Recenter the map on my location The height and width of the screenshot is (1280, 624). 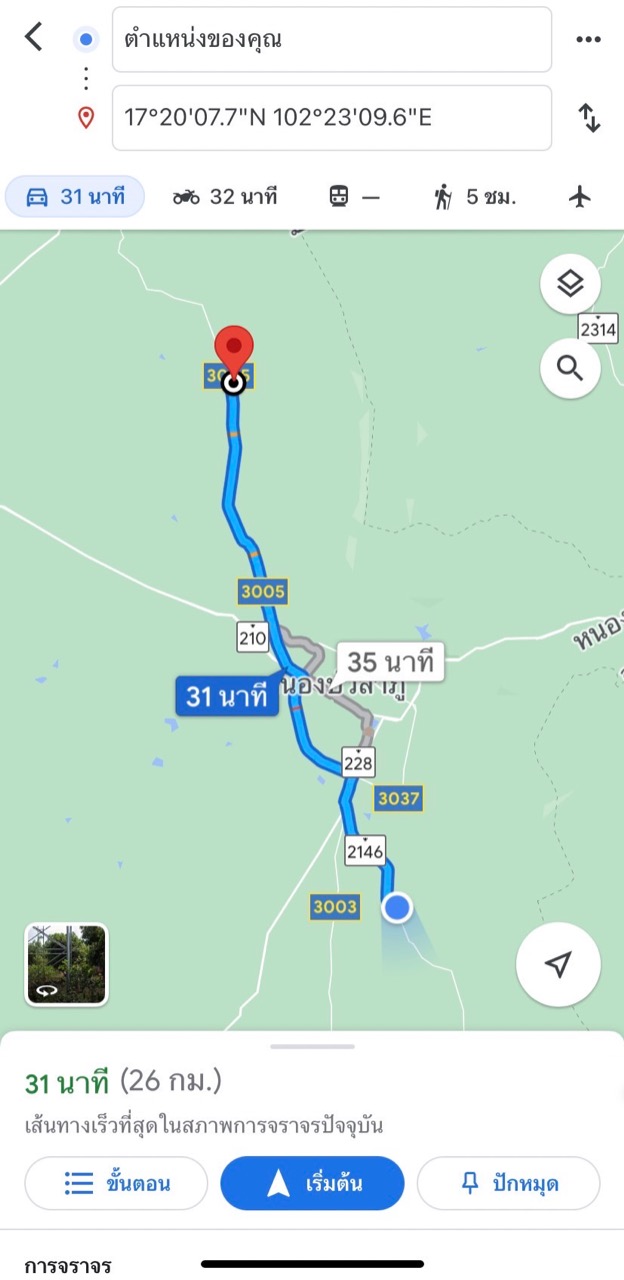click(x=558, y=964)
